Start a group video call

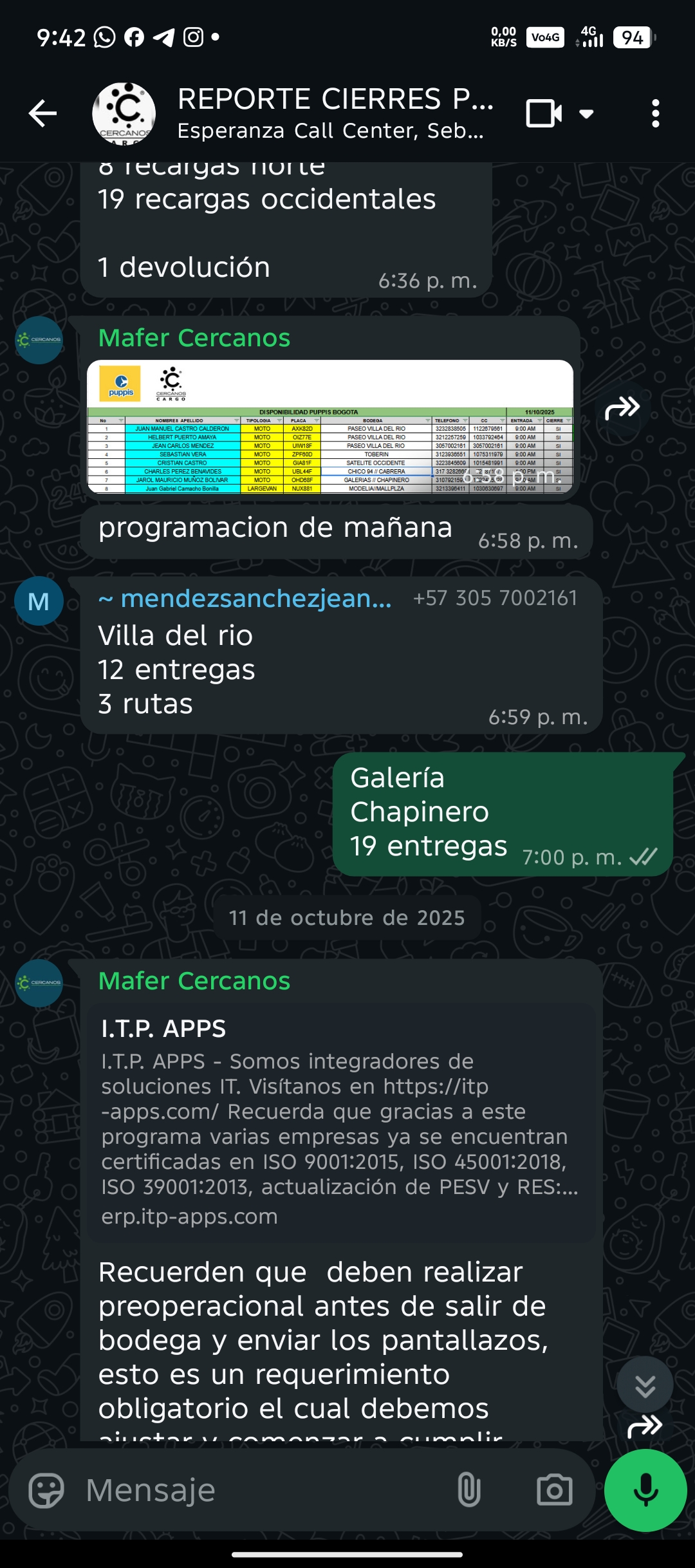544,114
